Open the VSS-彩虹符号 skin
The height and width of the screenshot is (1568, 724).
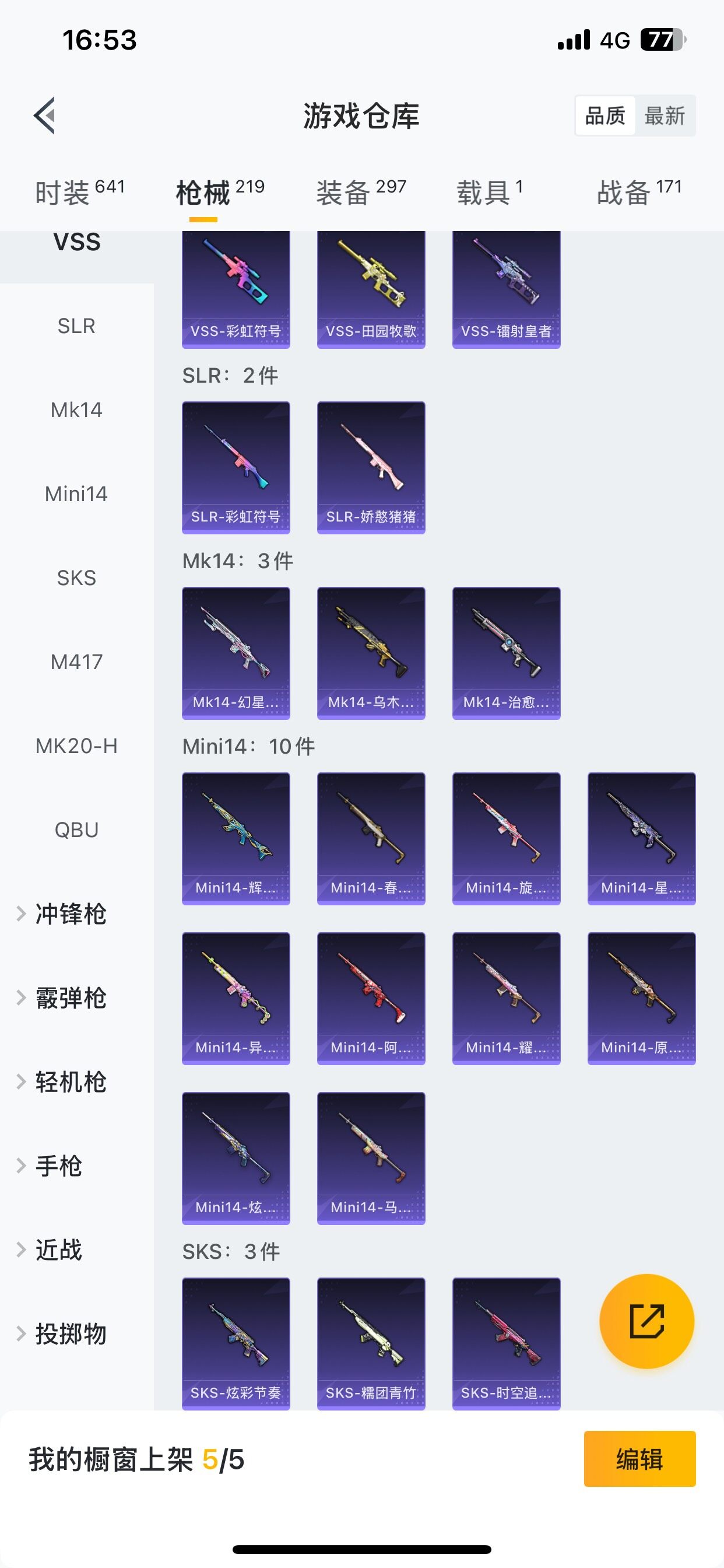pos(236,290)
